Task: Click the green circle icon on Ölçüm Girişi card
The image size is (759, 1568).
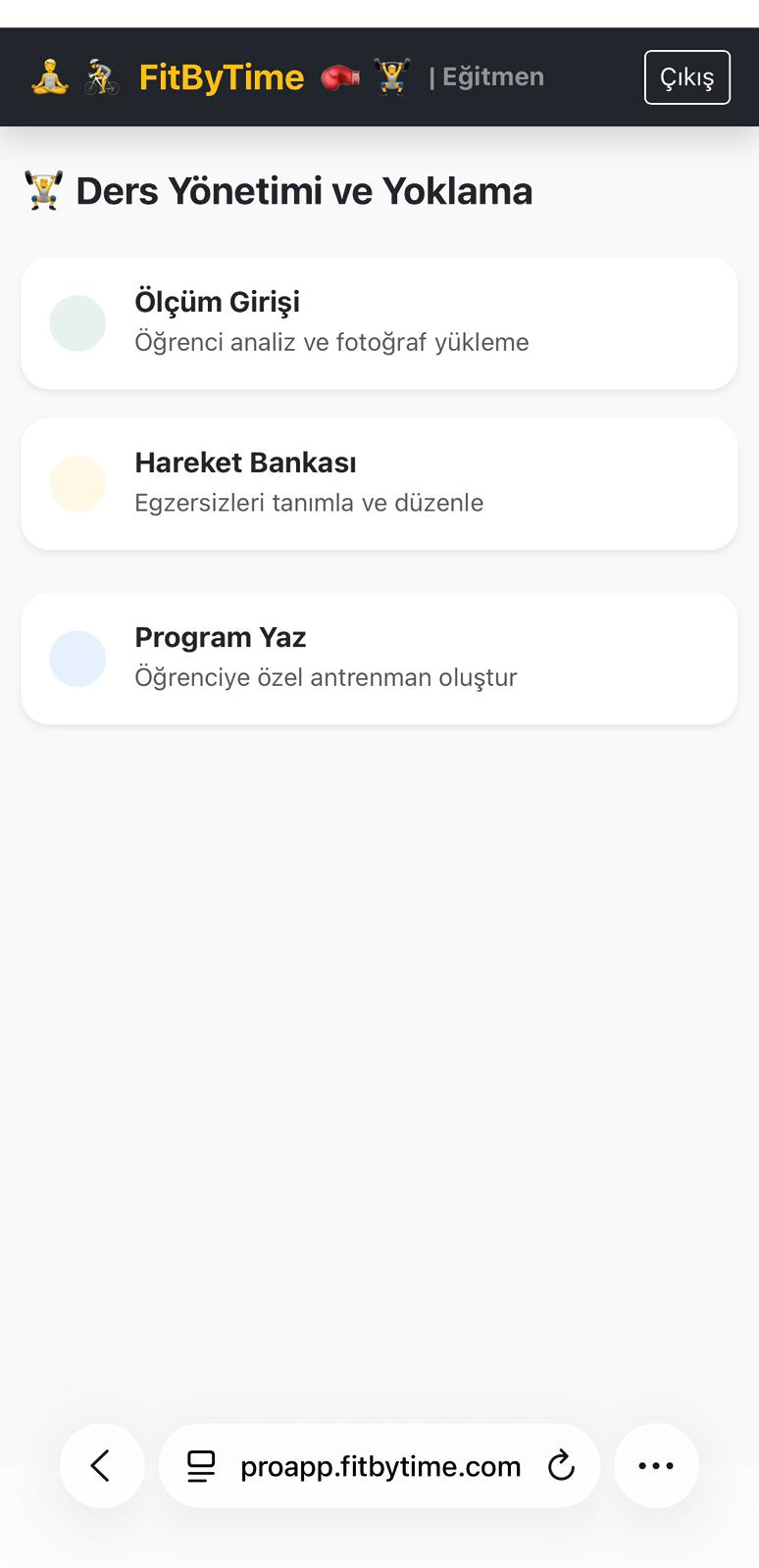Action: pos(77,322)
